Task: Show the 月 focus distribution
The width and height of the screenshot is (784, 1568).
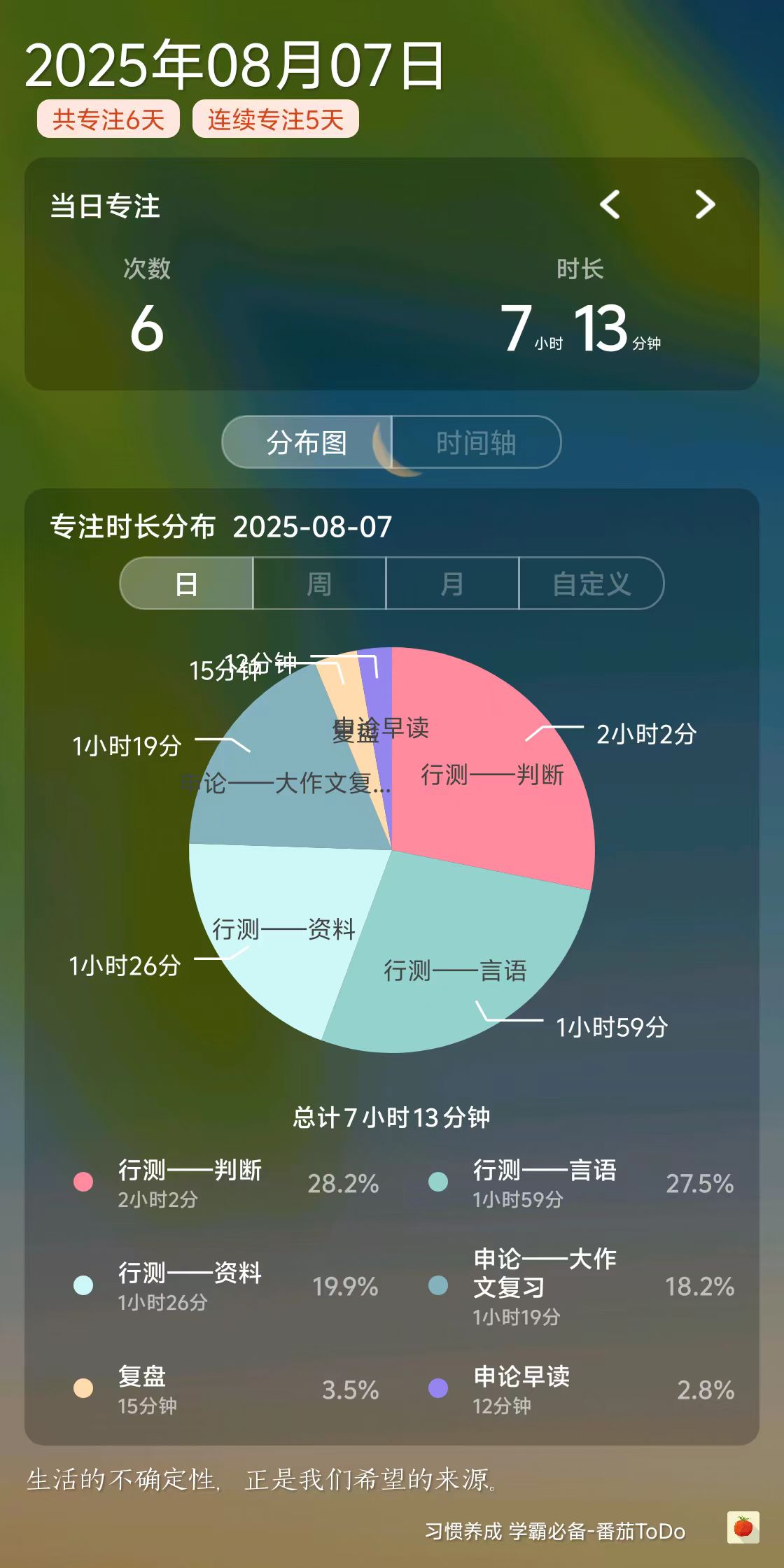Action: 452,584
